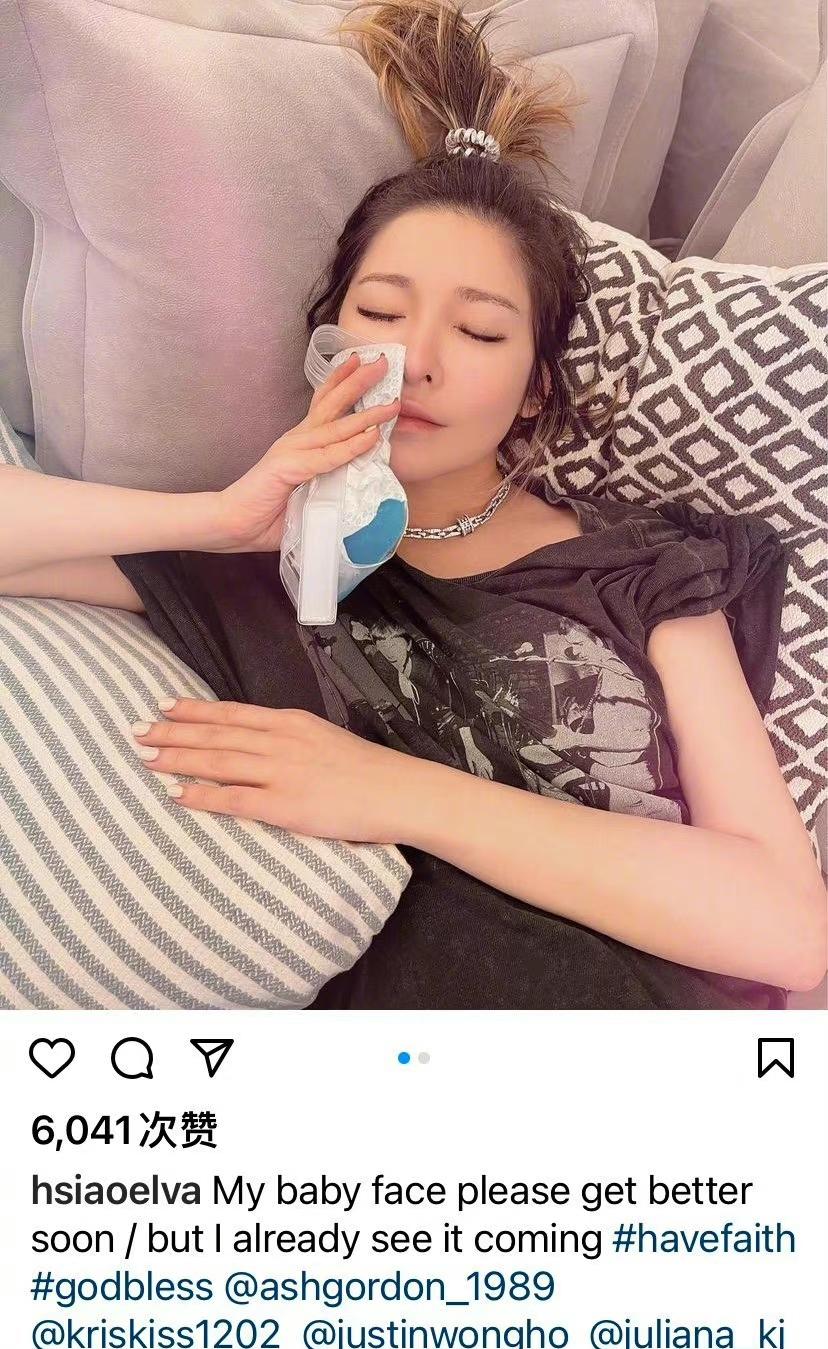This screenshot has width=828, height=1349.
Task: Open the hsiaoelva profile from the caption
Action: pos(117,1191)
